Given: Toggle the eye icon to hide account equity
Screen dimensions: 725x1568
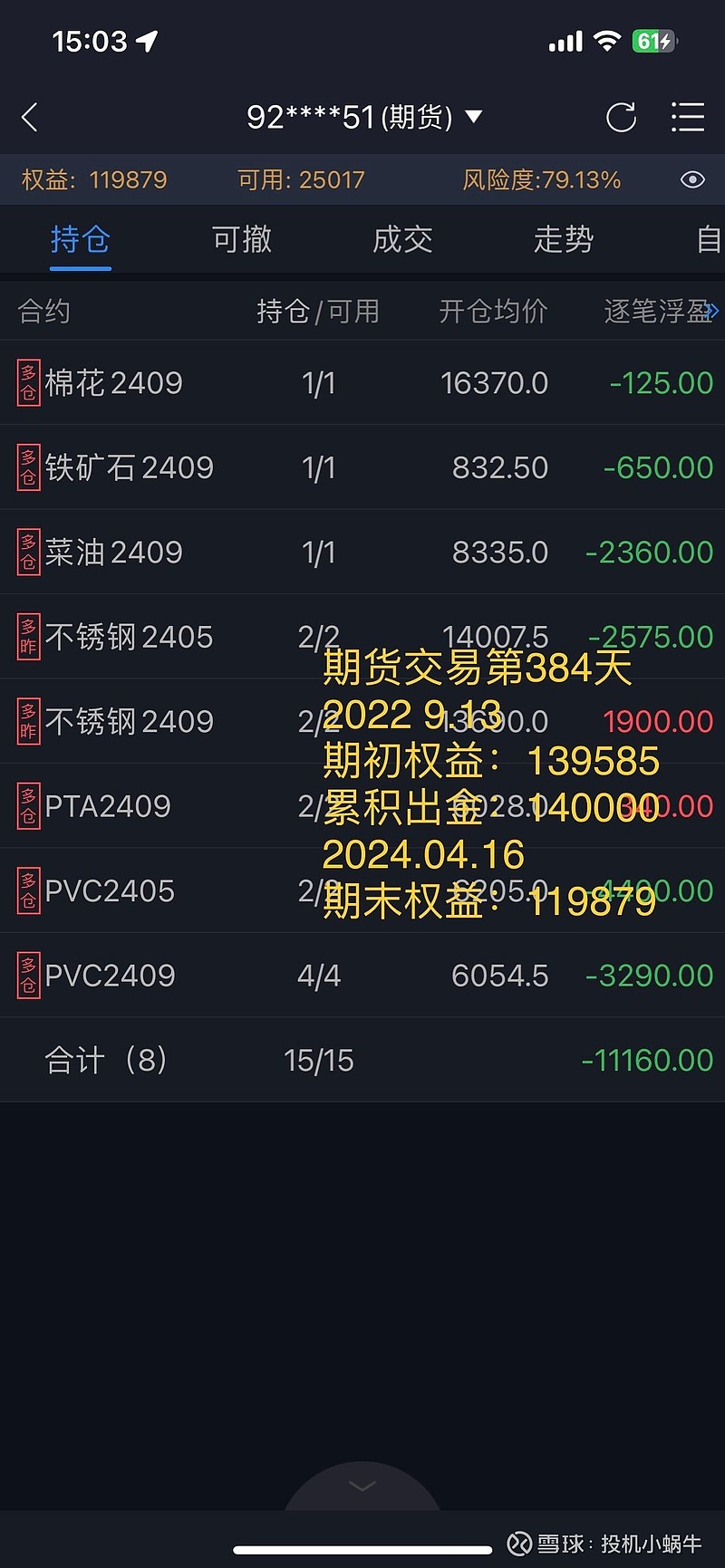Looking at the screenshot, I should (691, 179).
